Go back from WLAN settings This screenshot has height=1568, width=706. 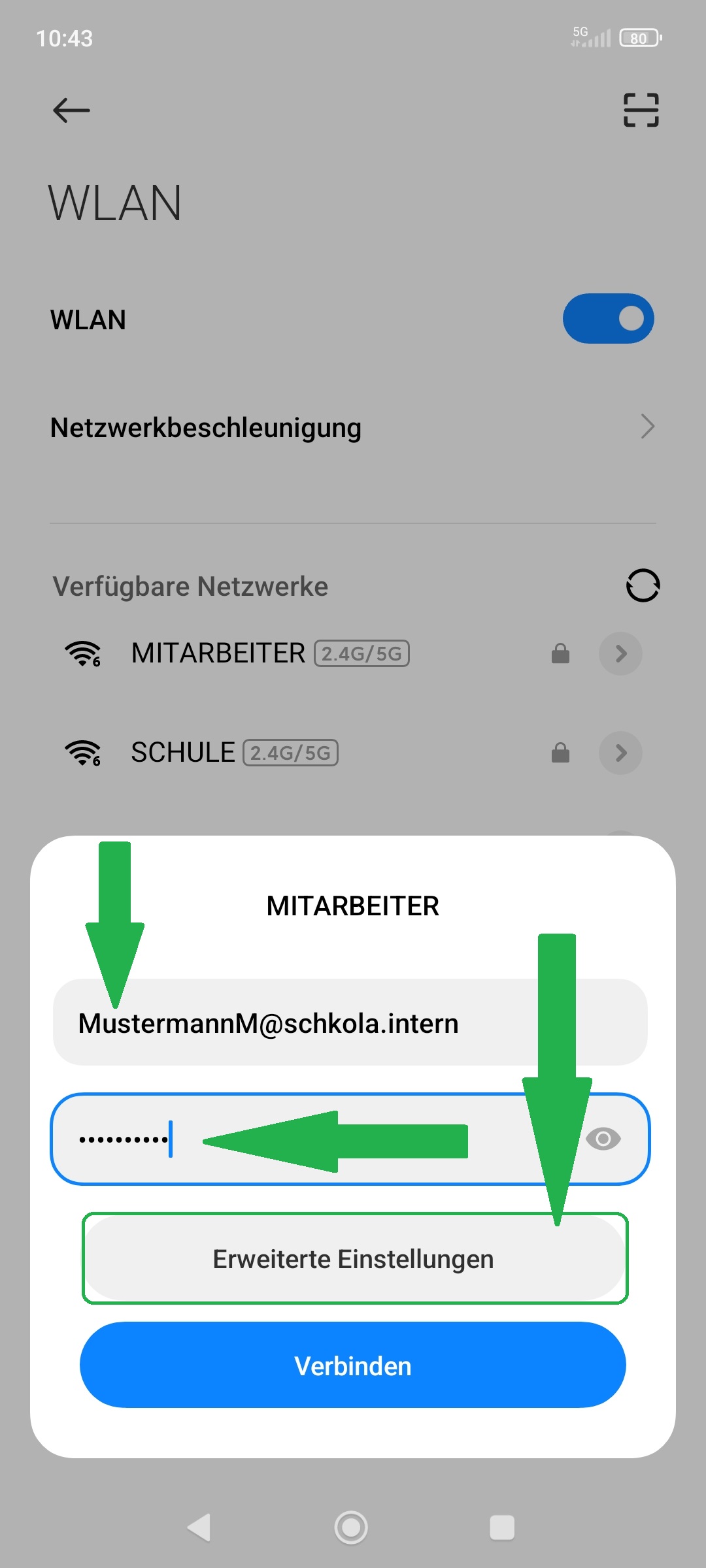pyautogui.click(x=71, y=110)
